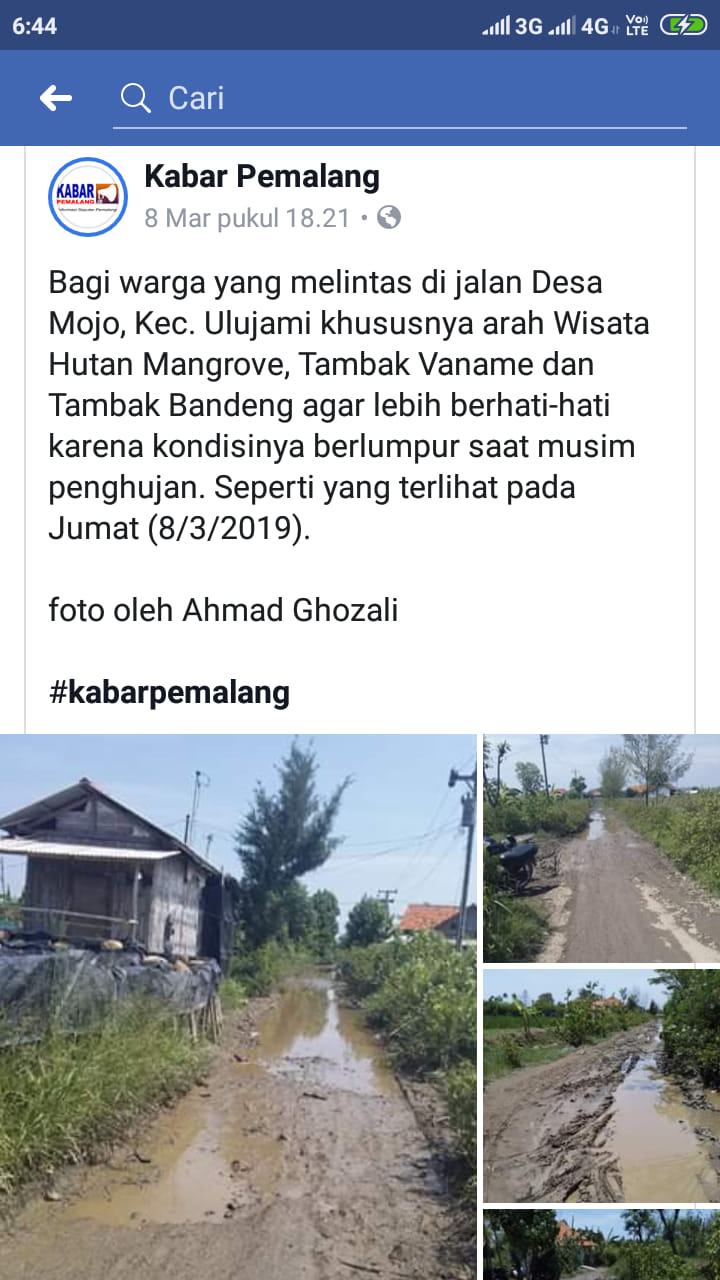Open the partially visible last photo
Image resolution: width=720 pixels, height=1280 pixels.
click(x=601, y=1245)
